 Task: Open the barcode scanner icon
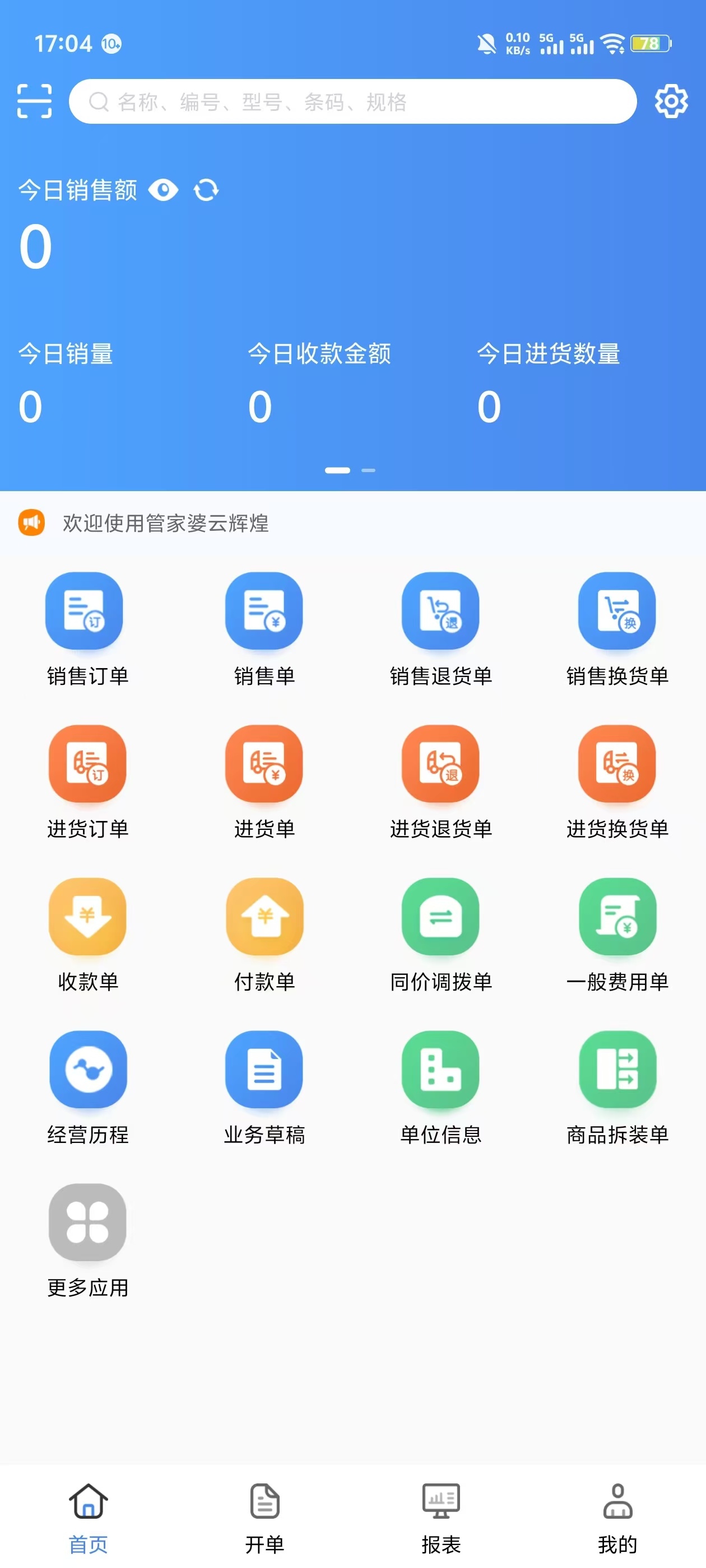coord(34,101)
